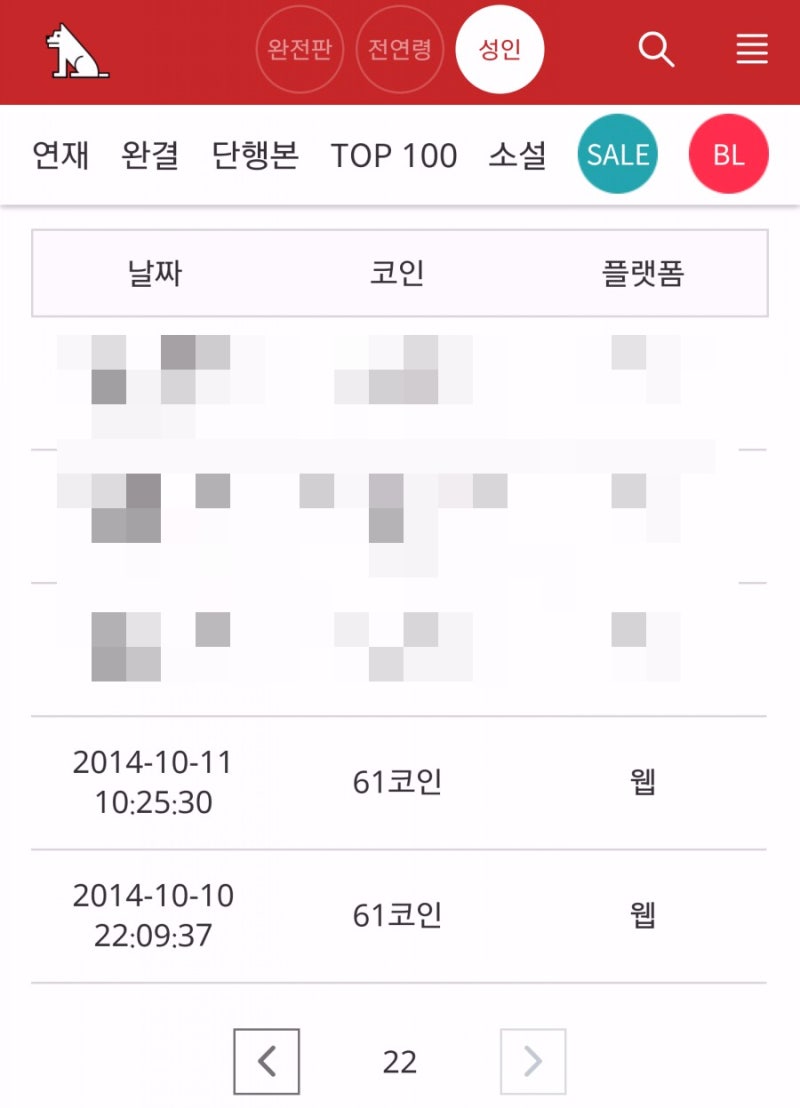This screenshot has height=1108, width=800.
Task: Open the hamburger menu icon
Action: click(752, 50)
